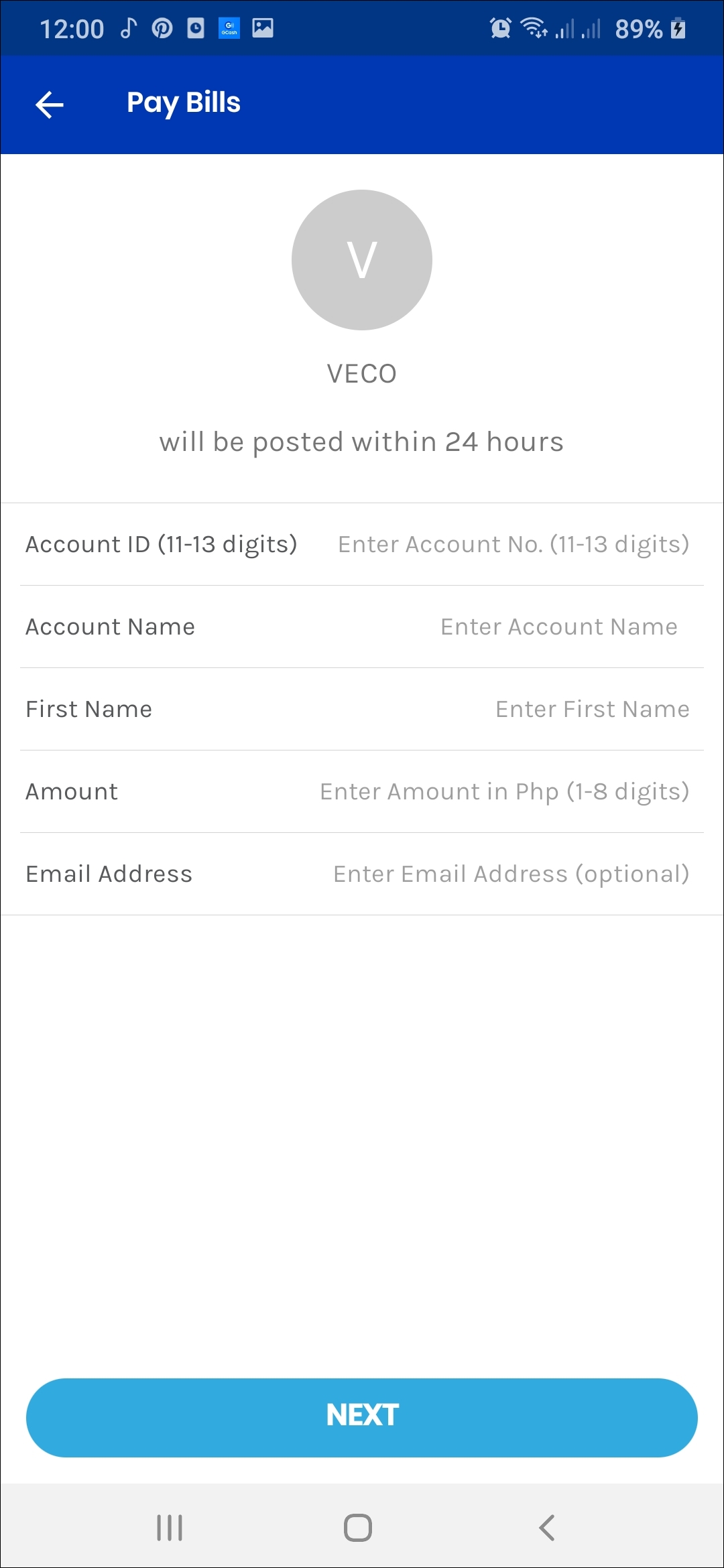Go back using the header arrow
Viewport: 724px width, 1568px height.
[x=49, y=105]
